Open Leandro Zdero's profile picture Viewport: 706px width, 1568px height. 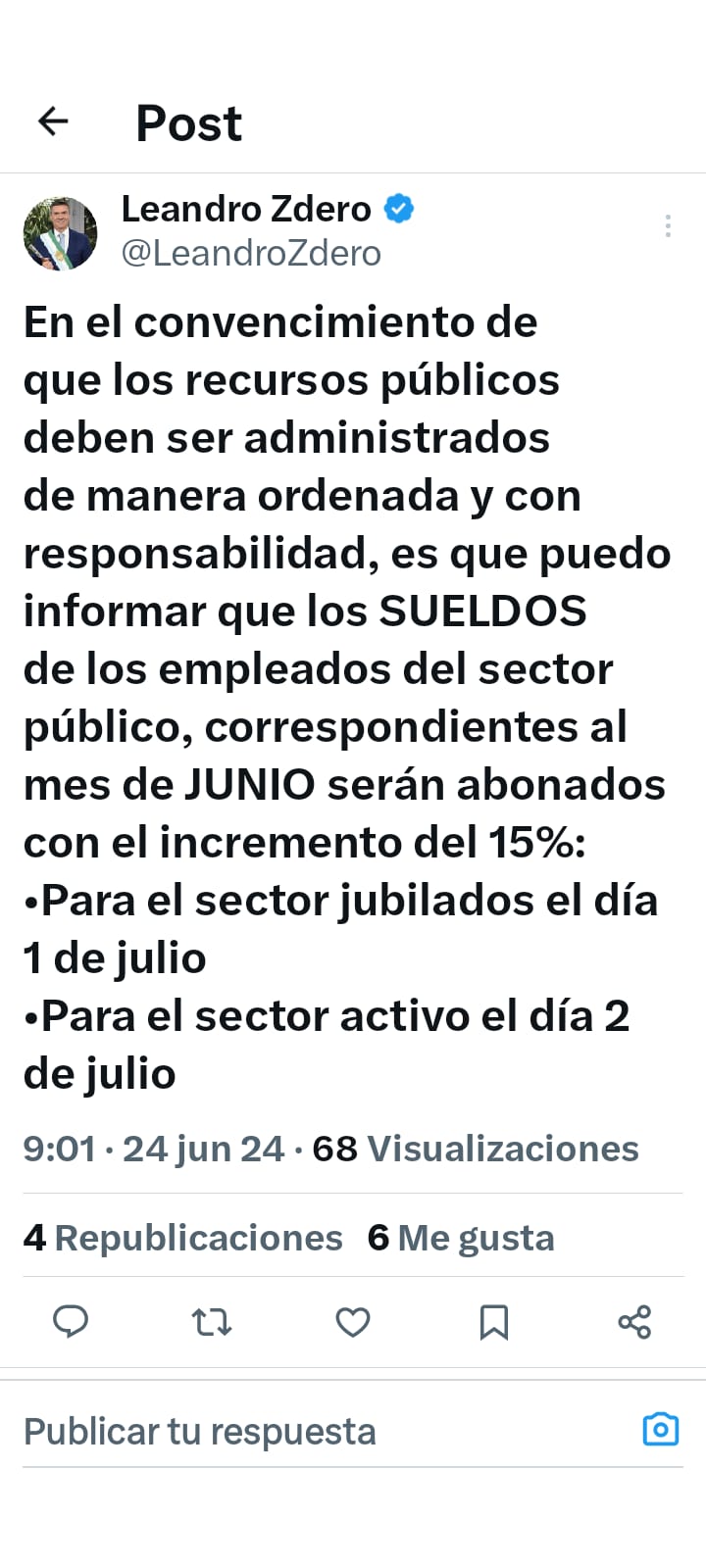point(60,233)
